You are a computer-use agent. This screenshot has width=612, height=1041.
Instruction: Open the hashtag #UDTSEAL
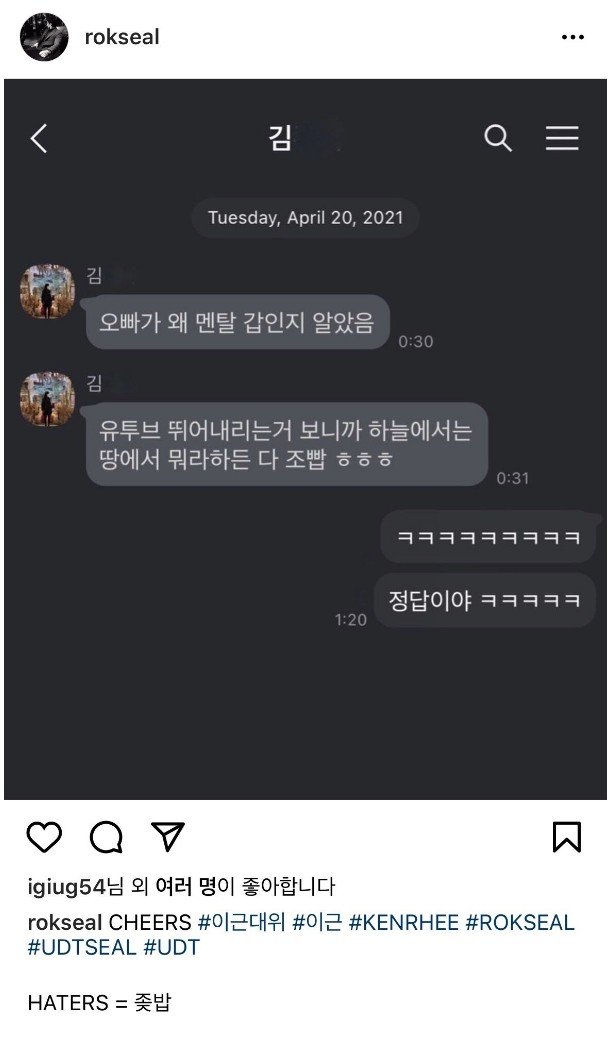point(82,947)
